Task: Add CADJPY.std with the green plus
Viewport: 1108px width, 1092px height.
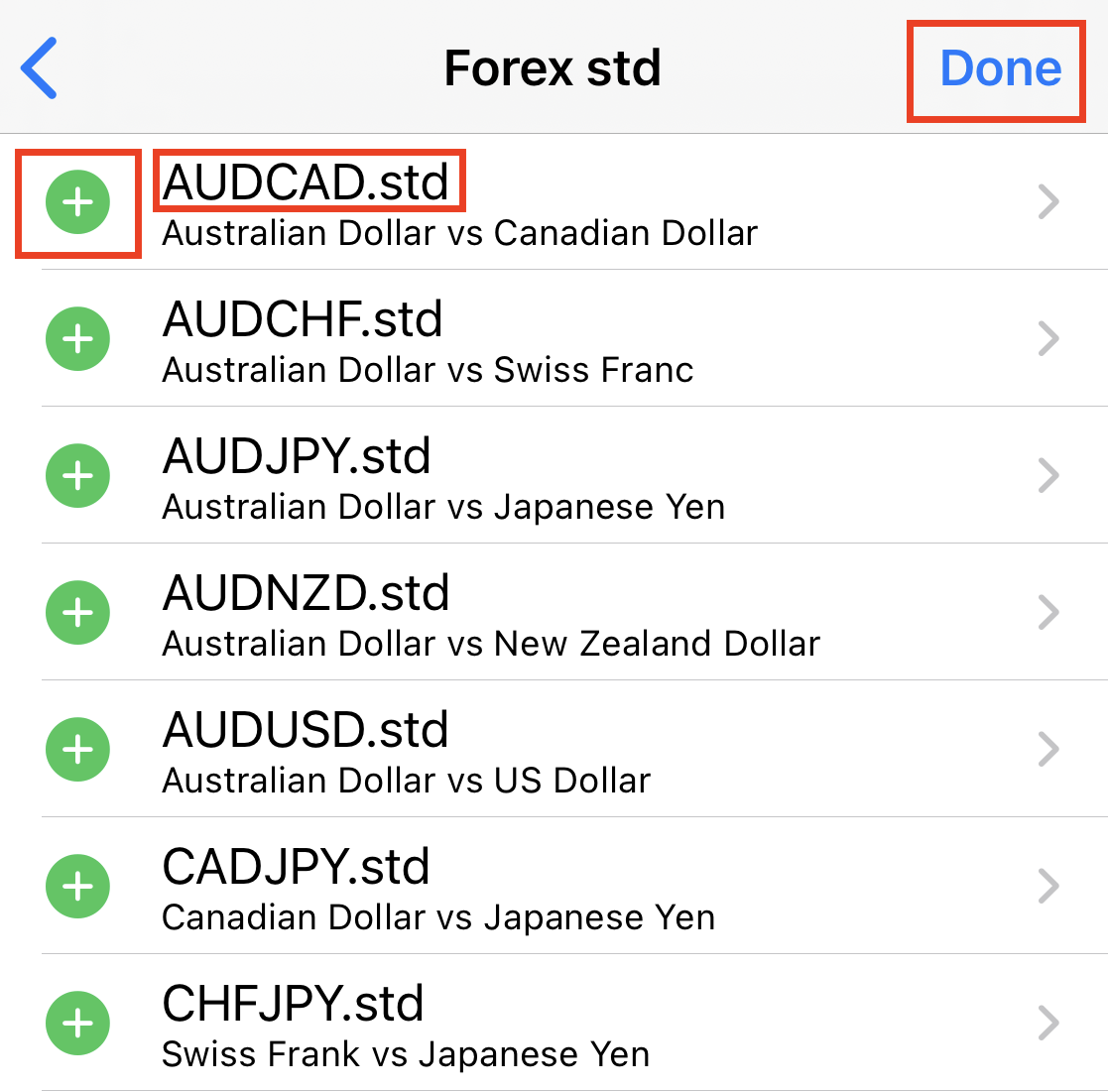Action: pyautogui.click(x=77, y=887)
